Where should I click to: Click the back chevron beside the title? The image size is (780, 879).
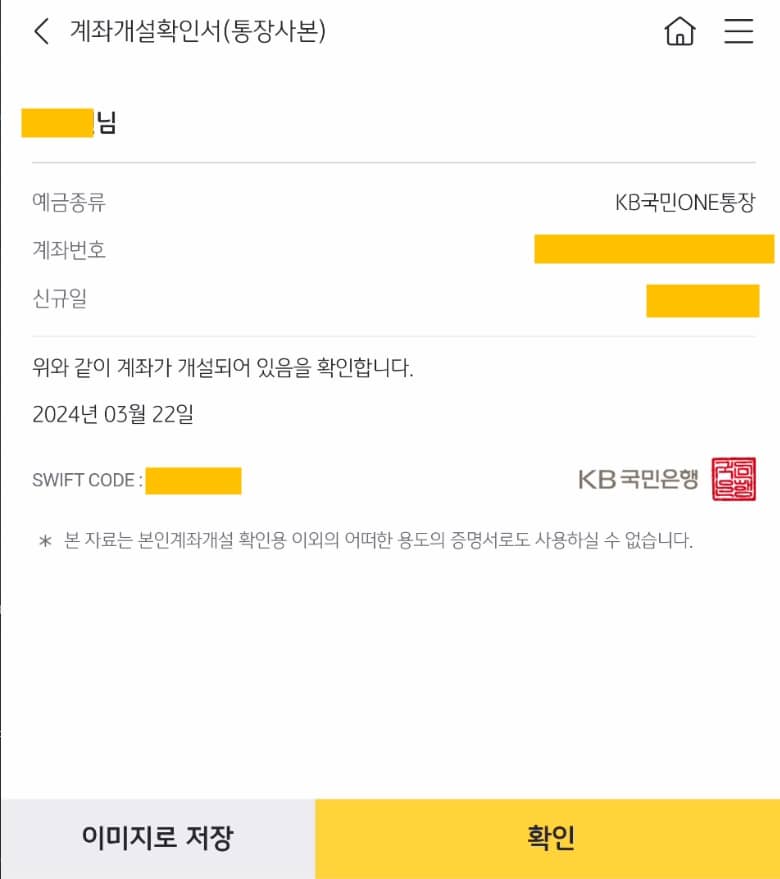[40, 32]
